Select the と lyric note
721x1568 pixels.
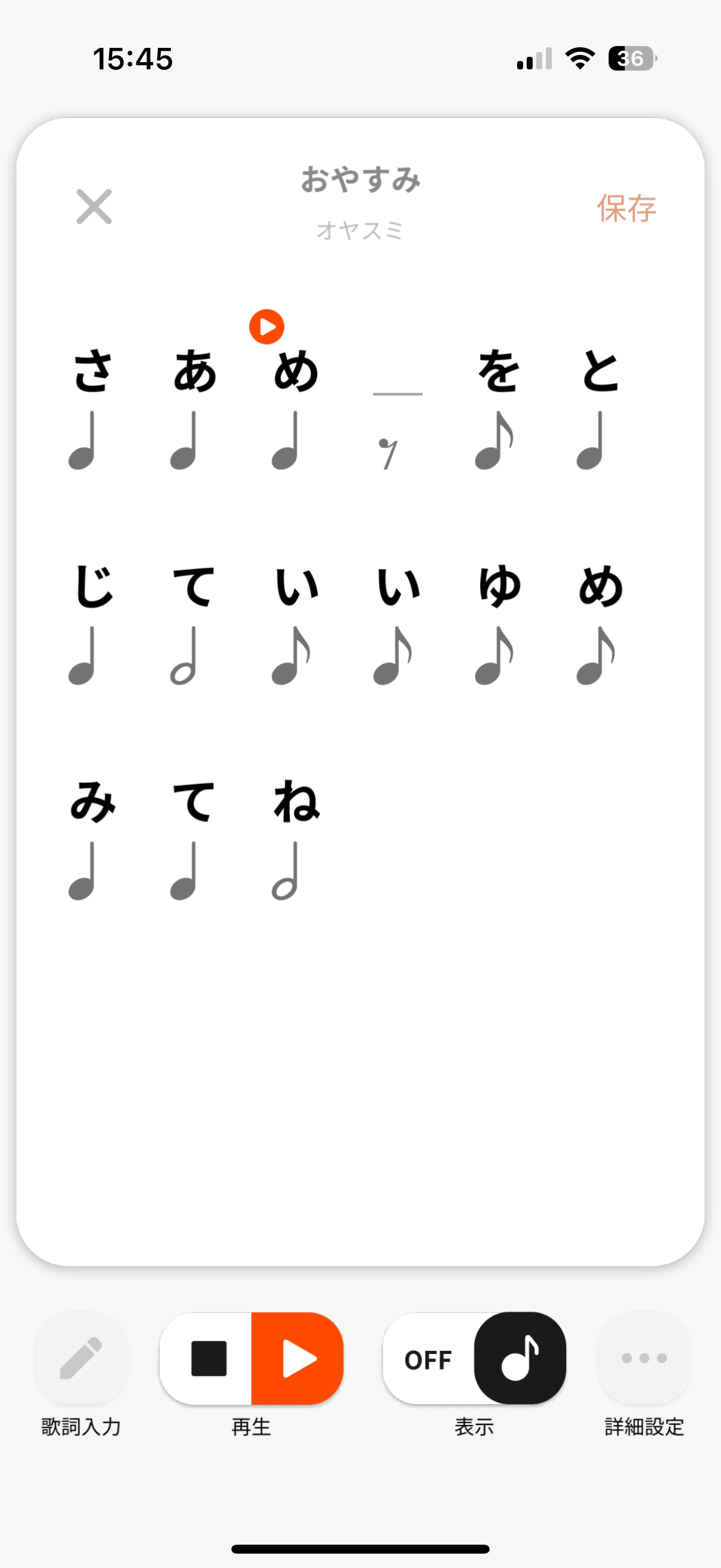(x=600, y=408)
